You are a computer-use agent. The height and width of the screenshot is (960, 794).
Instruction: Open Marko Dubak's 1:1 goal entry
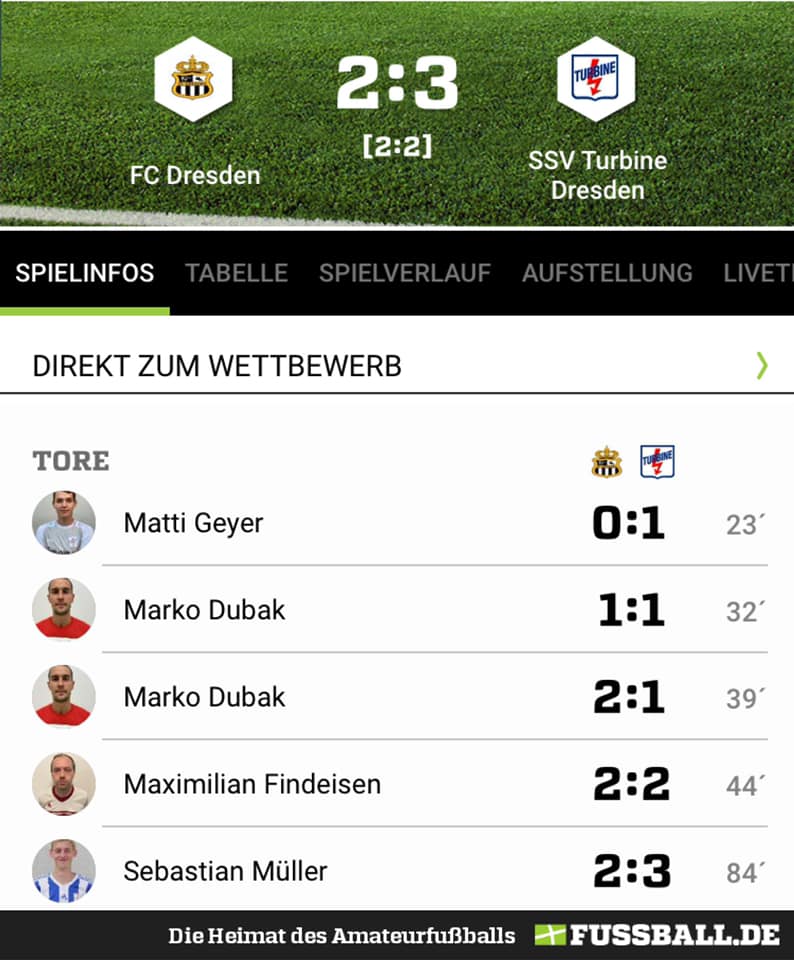tap(204, 610)
